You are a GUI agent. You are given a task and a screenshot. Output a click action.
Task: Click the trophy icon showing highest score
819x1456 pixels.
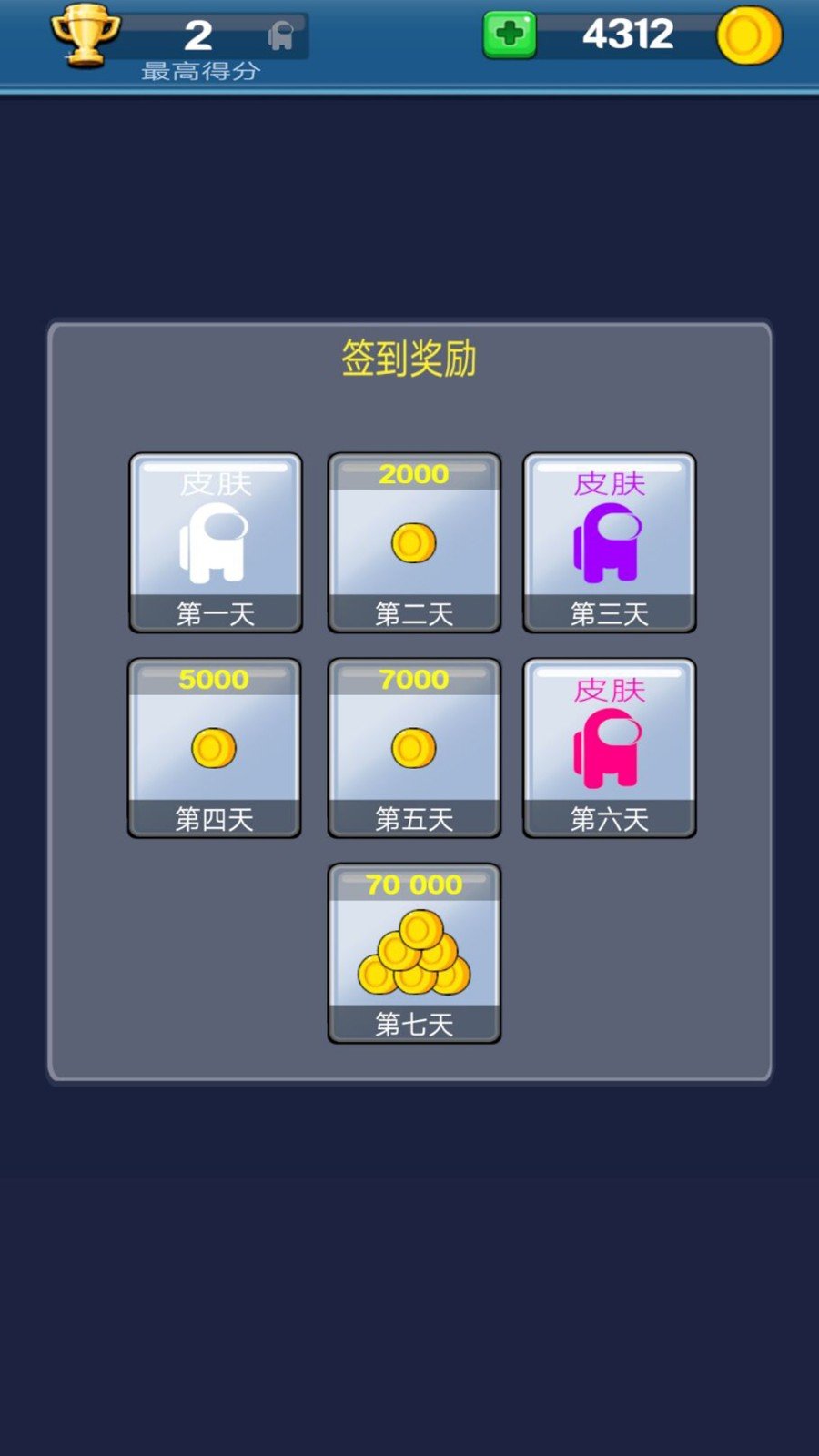pyautogui.click(x=86, y=35)
